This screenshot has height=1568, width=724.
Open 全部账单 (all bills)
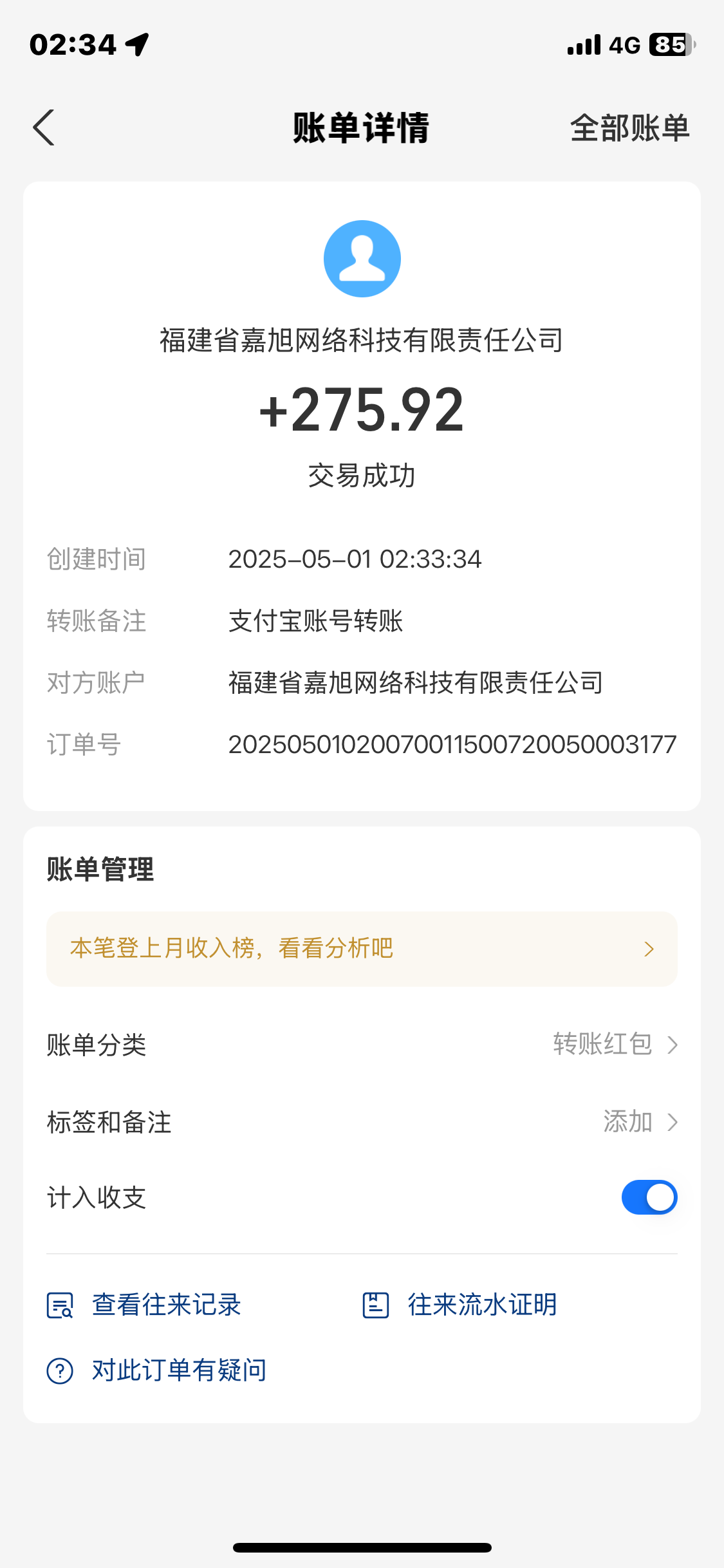[629, 127]
